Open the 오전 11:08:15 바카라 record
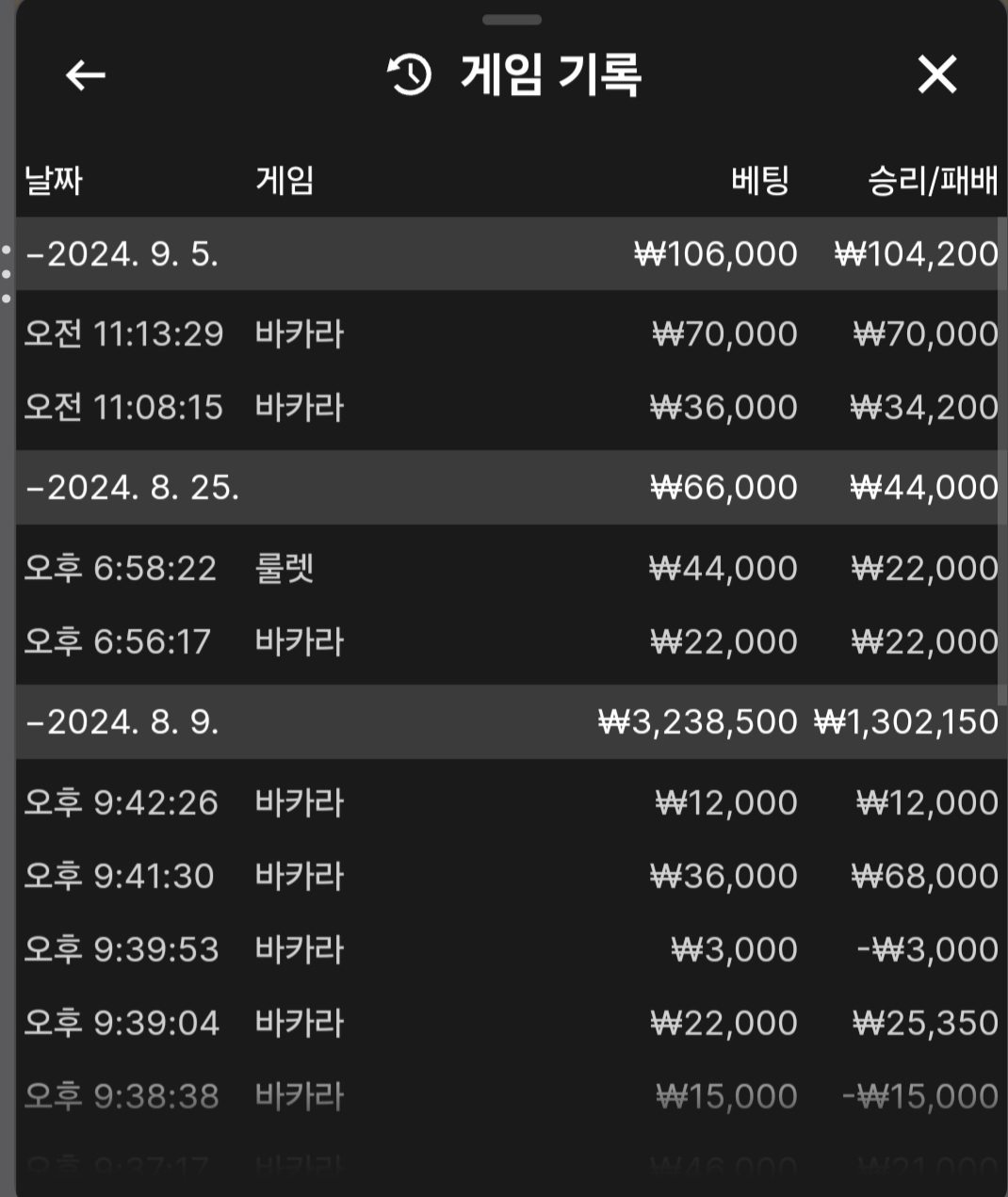This screenshot has width=1008, height=1197. pos(509,408)
